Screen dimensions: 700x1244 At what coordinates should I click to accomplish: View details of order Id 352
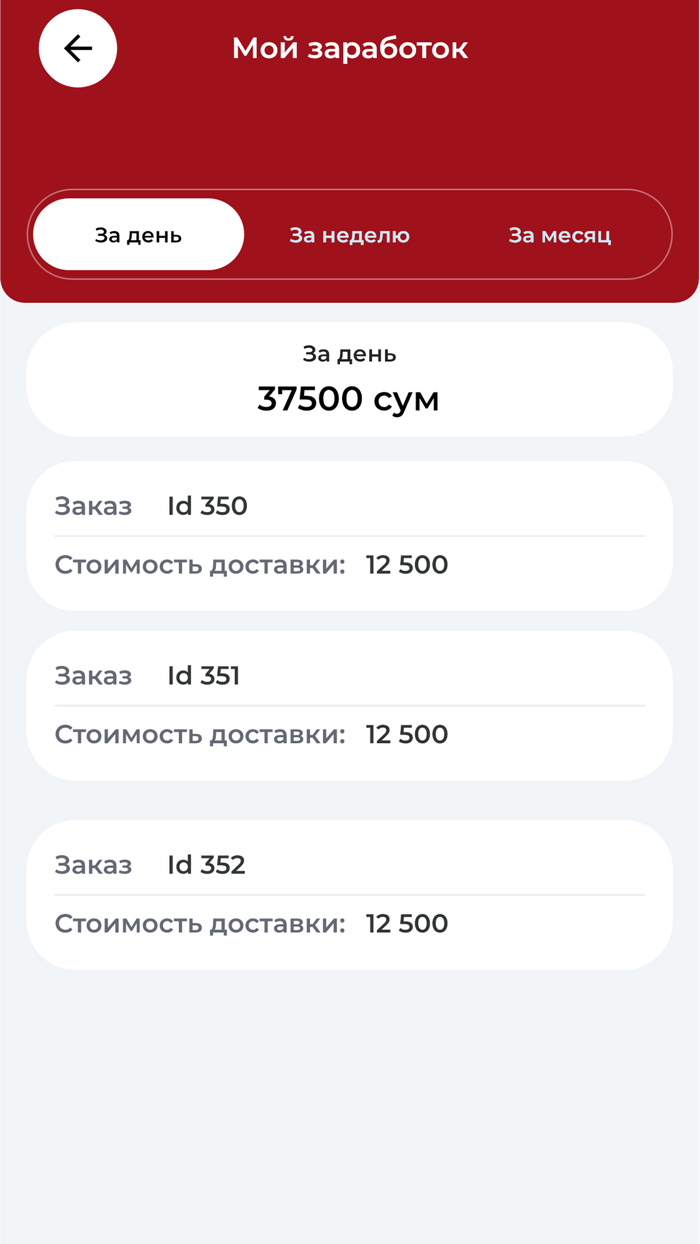(349, 895)
